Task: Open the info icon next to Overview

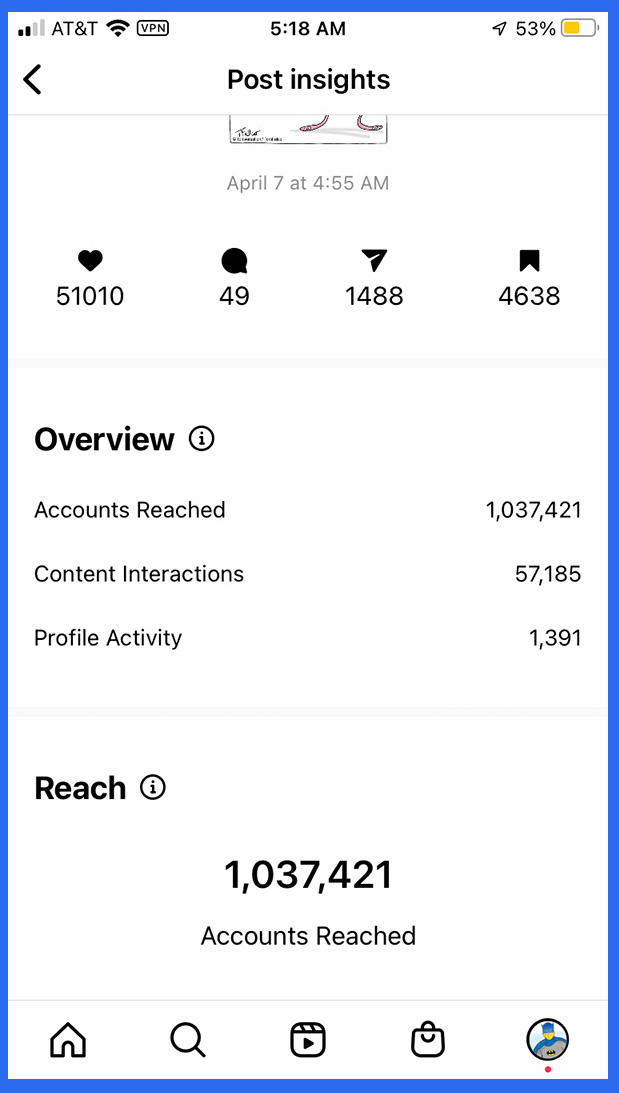Action: [202, 438]
